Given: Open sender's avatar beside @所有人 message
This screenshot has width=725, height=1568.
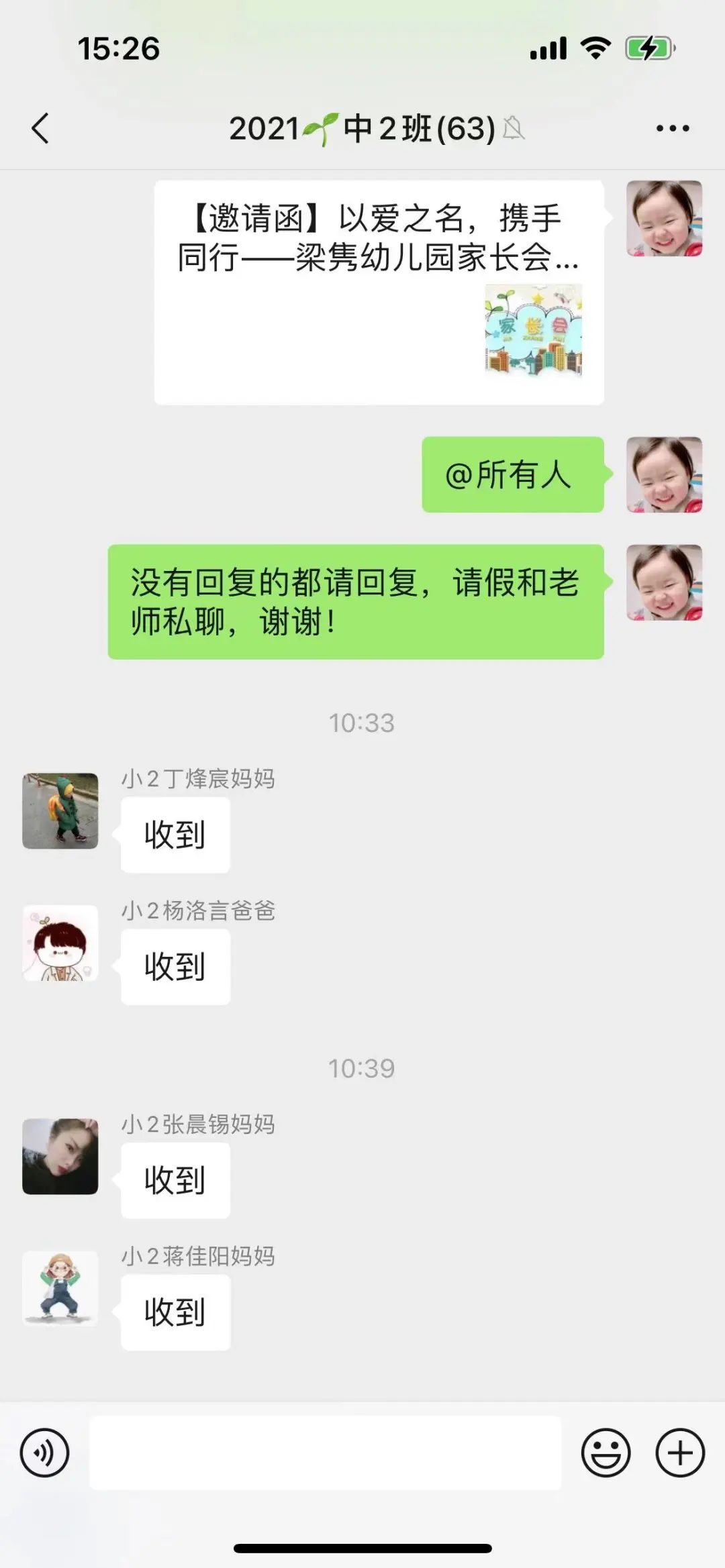Looking at the screenshot, I should click(x=664, y=475).
